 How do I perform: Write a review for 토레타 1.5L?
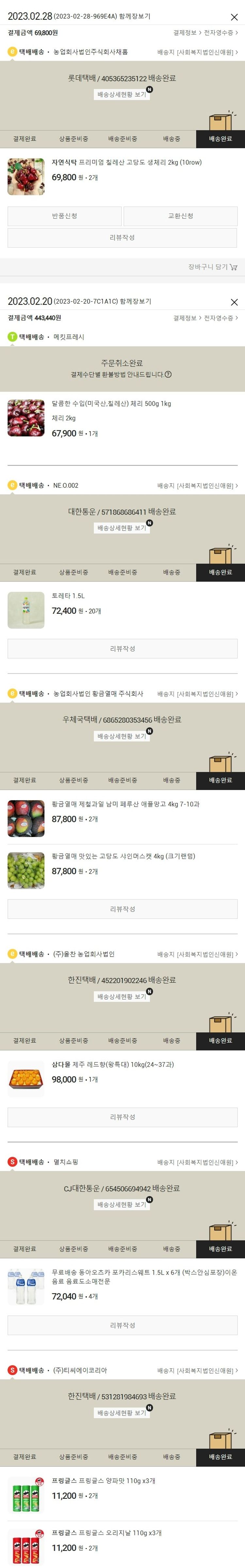(x=122, y=649)
